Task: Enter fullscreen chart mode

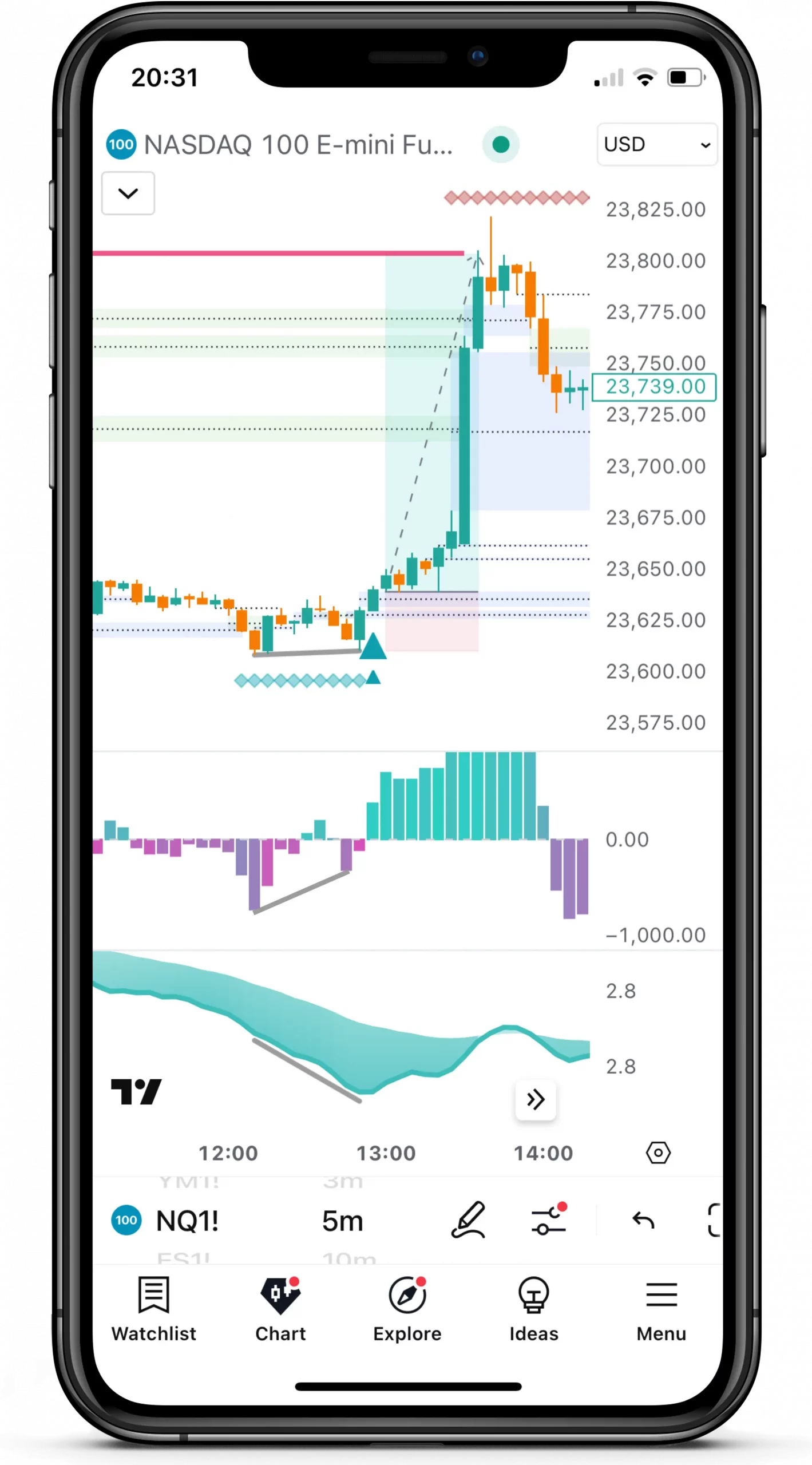Action: (713, 1221)
